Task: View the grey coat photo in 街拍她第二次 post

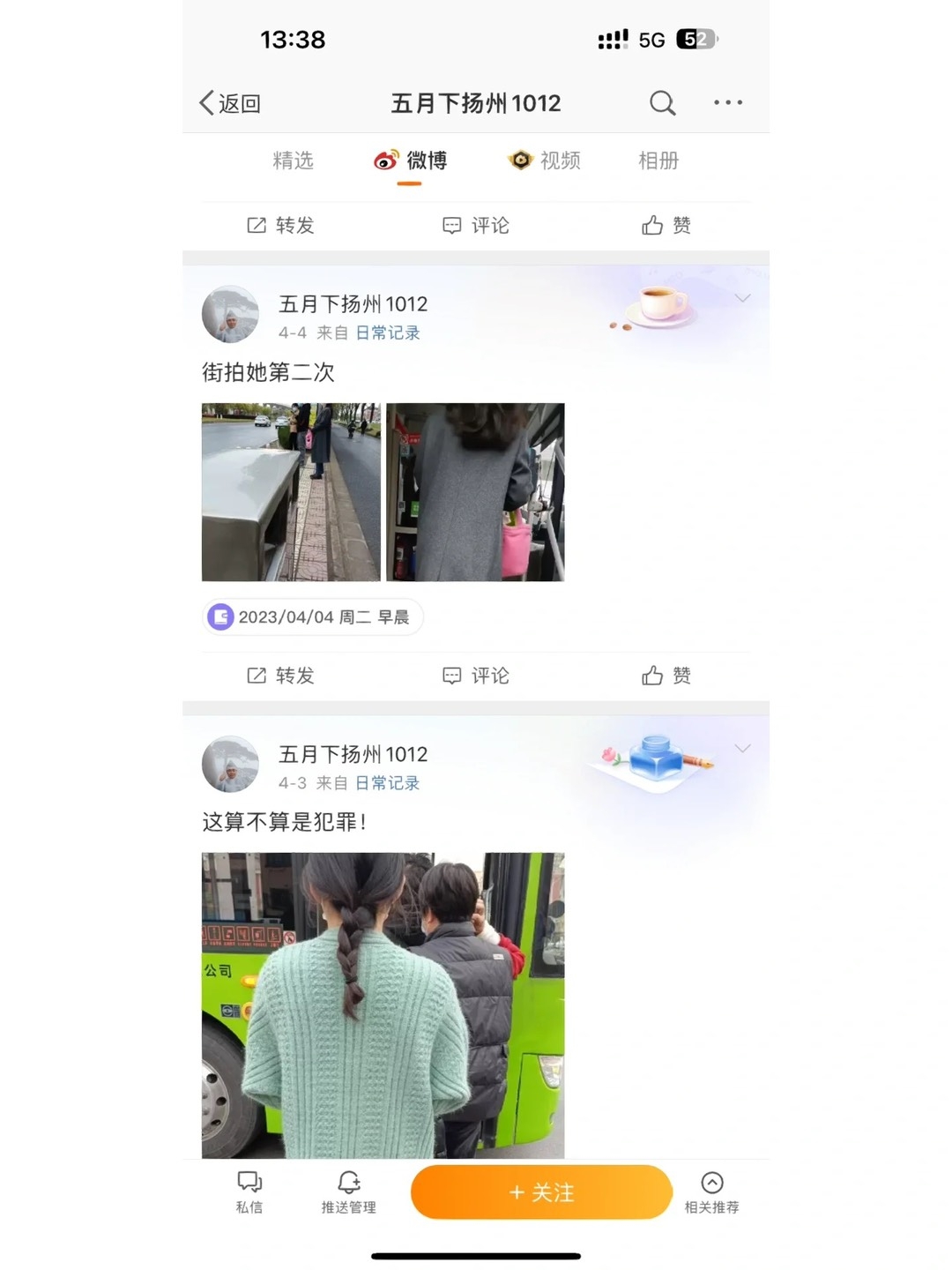Action: [x=475, y=492]
